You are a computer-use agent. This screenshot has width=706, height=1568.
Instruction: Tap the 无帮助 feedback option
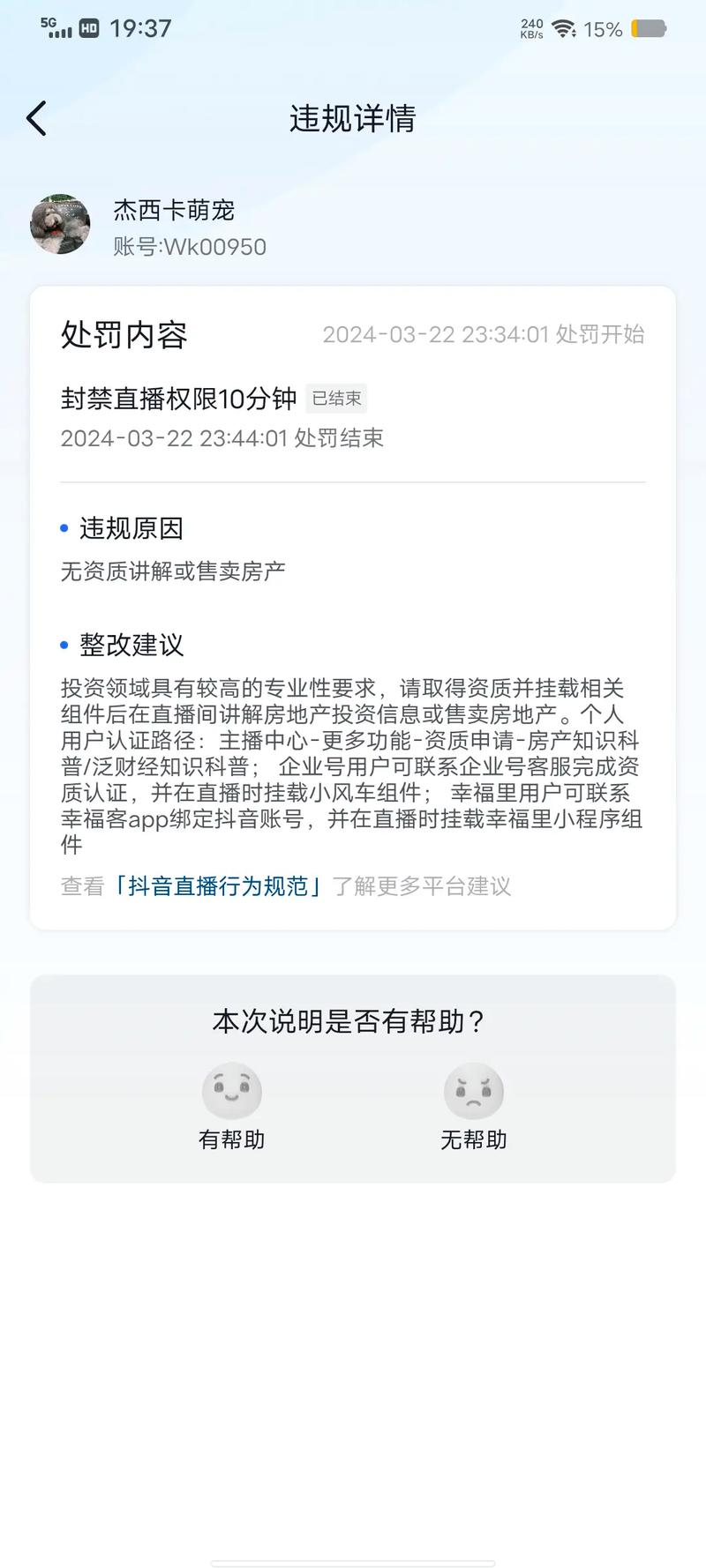(x=474, y=1139)
